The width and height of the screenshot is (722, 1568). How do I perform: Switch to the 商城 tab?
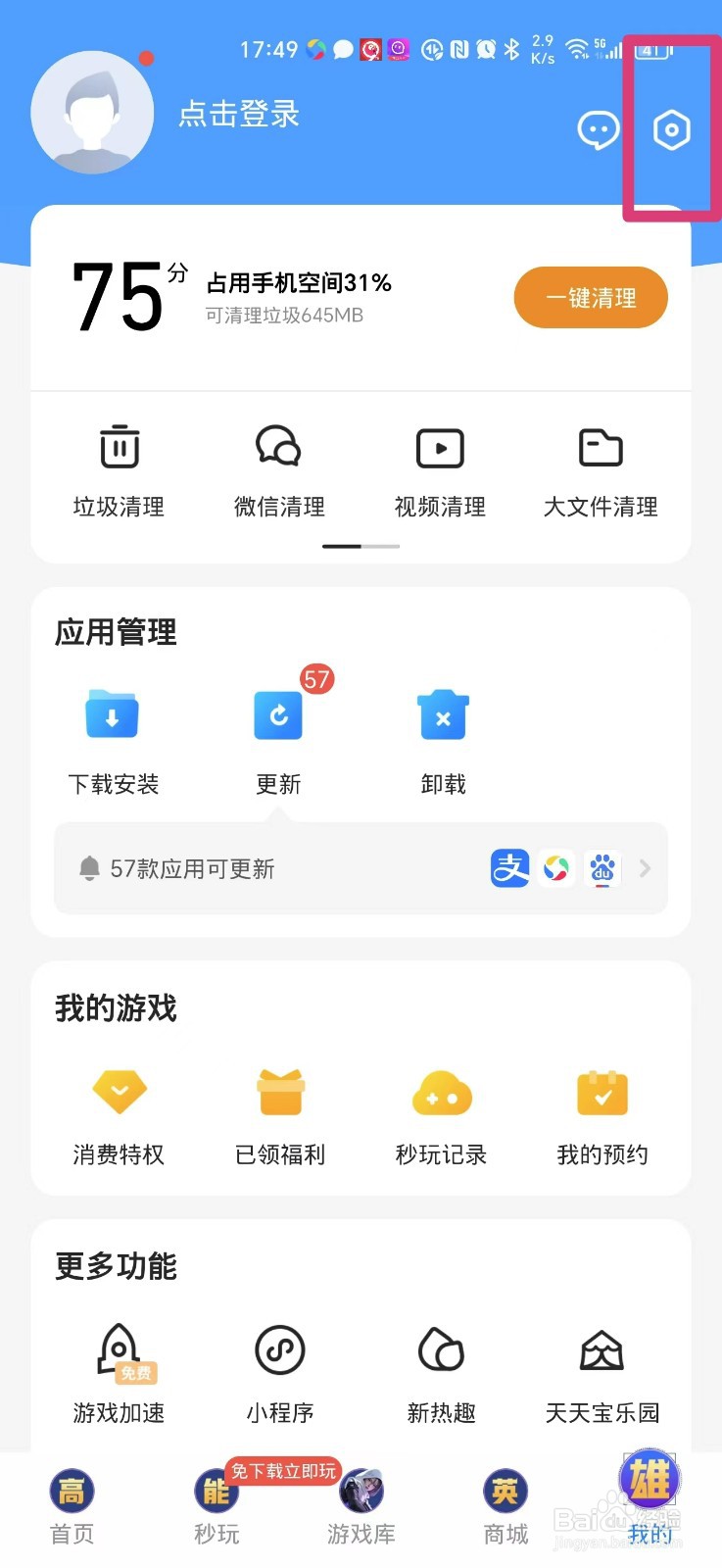[x=505, y=1509]
